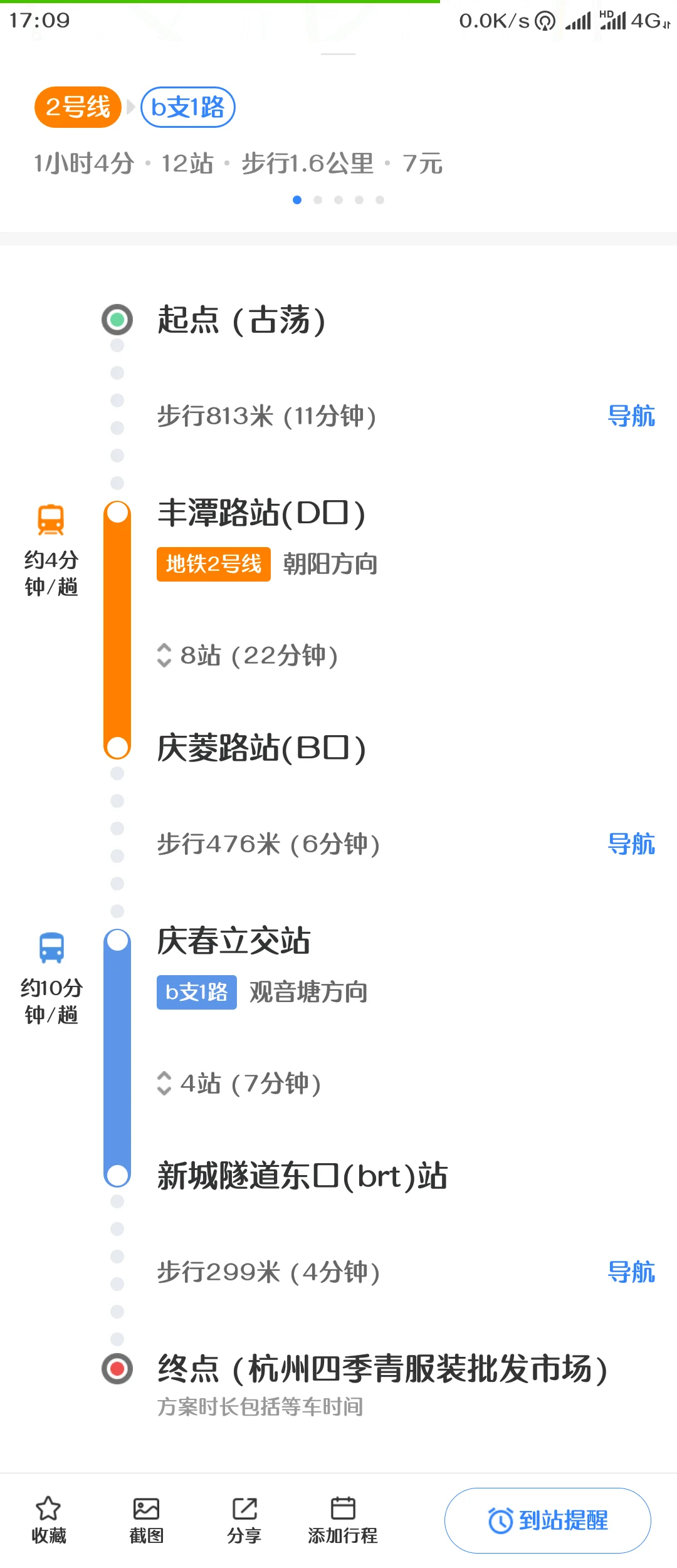Tap the 到站提醒 arrival reminder button
677x1568 pixels.
(547, 1519)
